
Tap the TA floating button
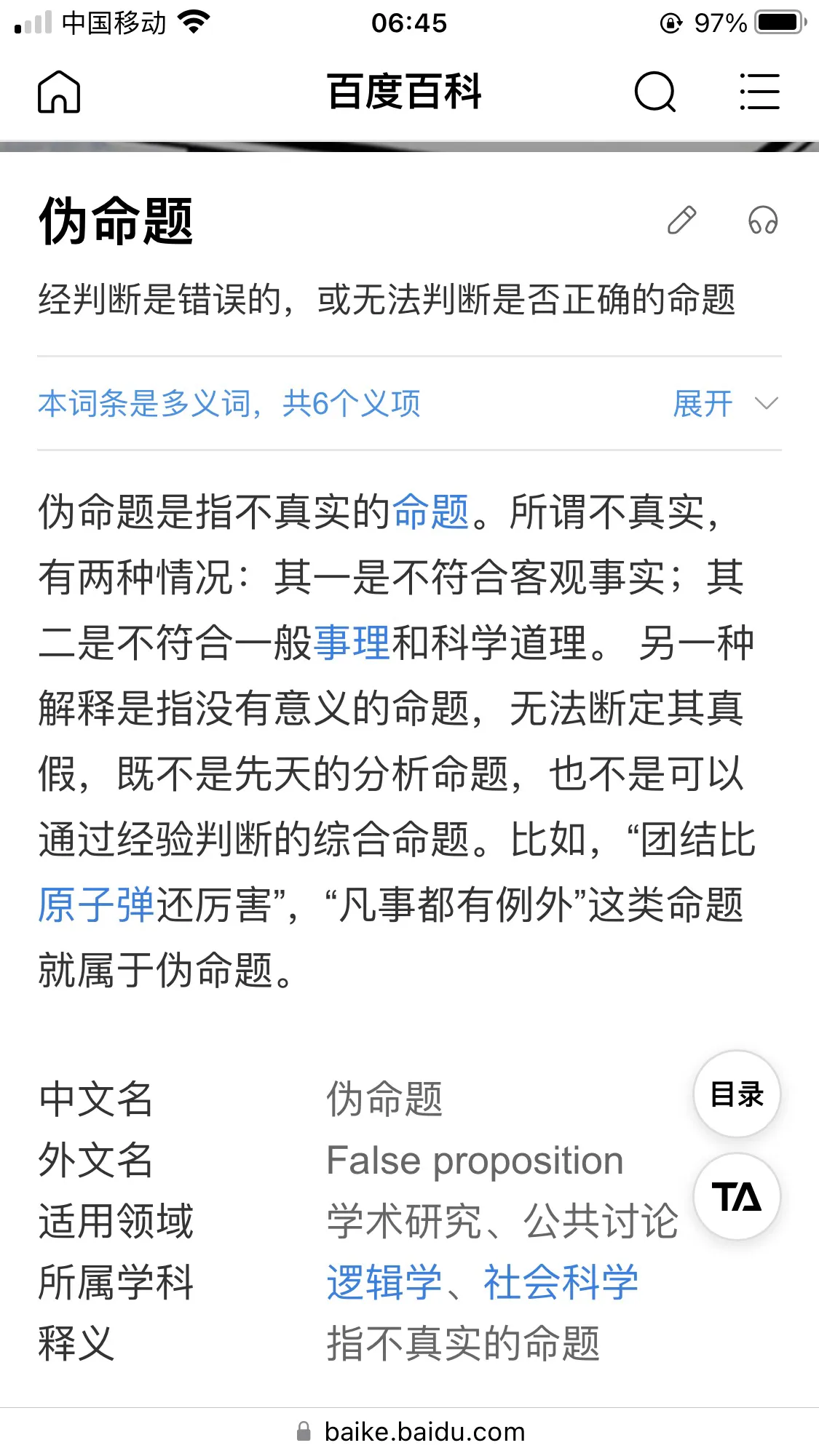(737, 1196)
